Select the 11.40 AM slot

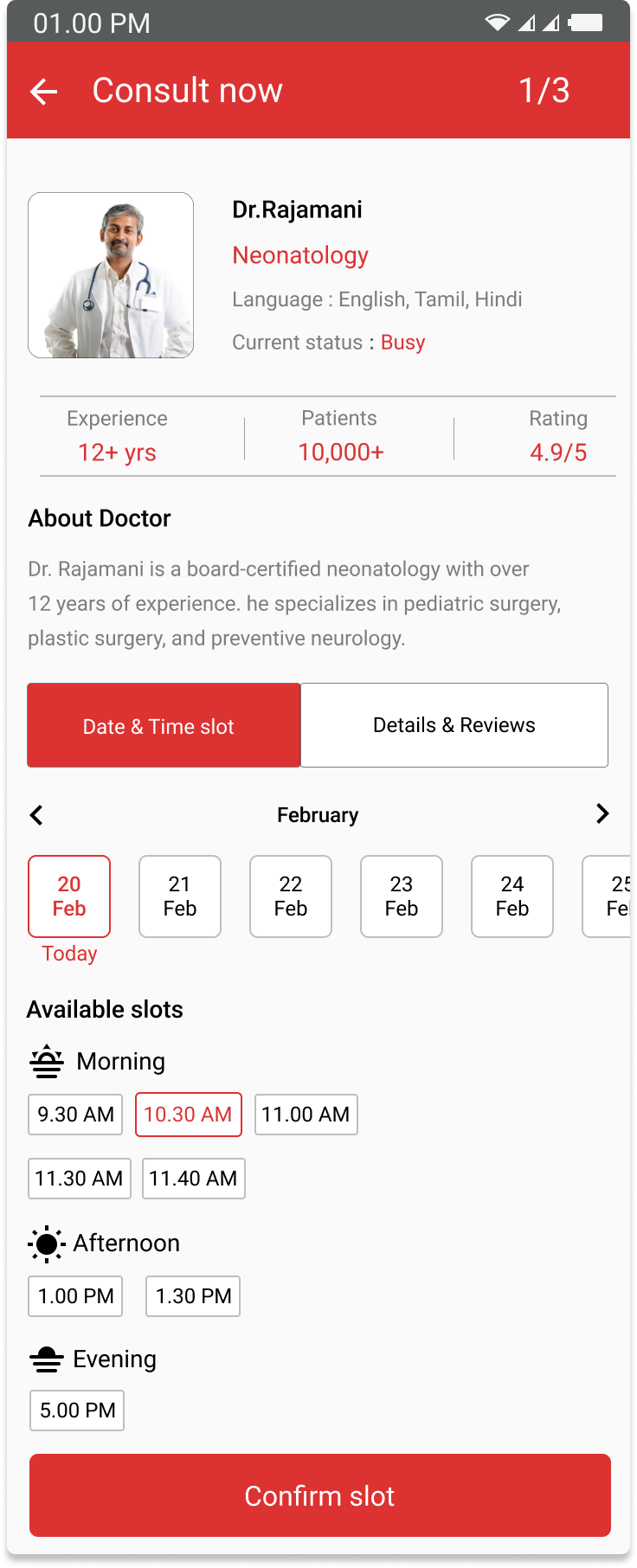pos(194,1179)
